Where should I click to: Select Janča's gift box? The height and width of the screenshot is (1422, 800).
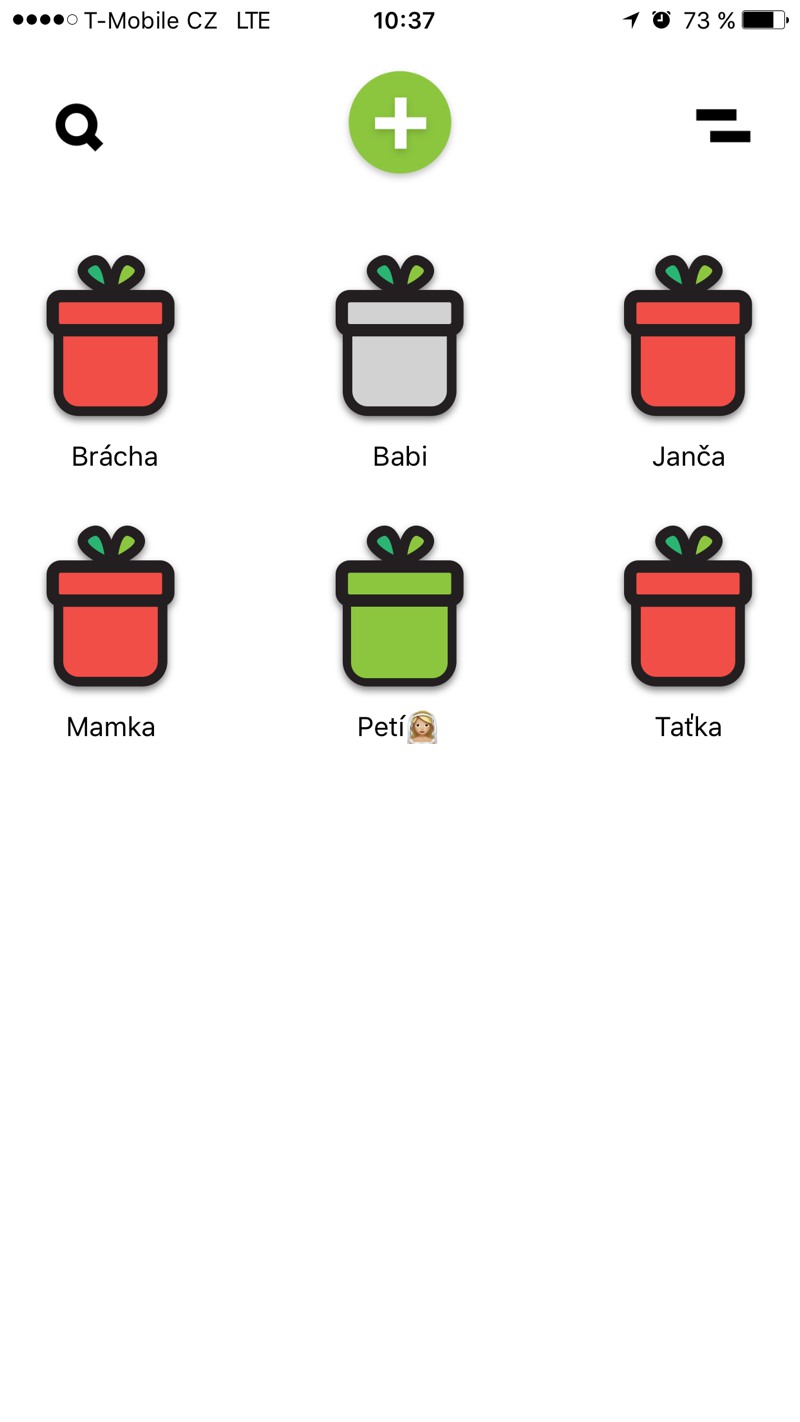pyautogui.click(x=688, y=342)
